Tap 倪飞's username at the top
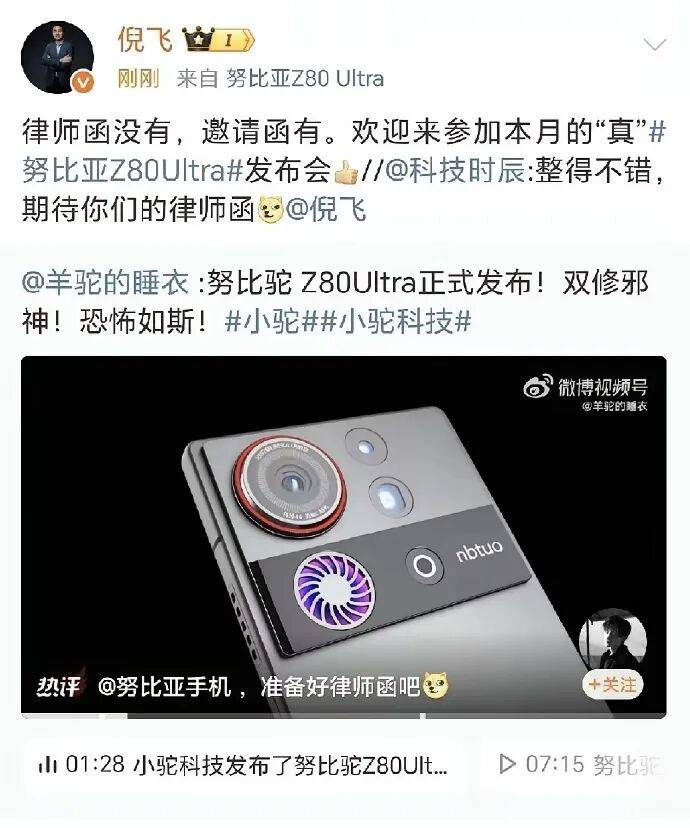Screen dimensions: 690x828 146,38
